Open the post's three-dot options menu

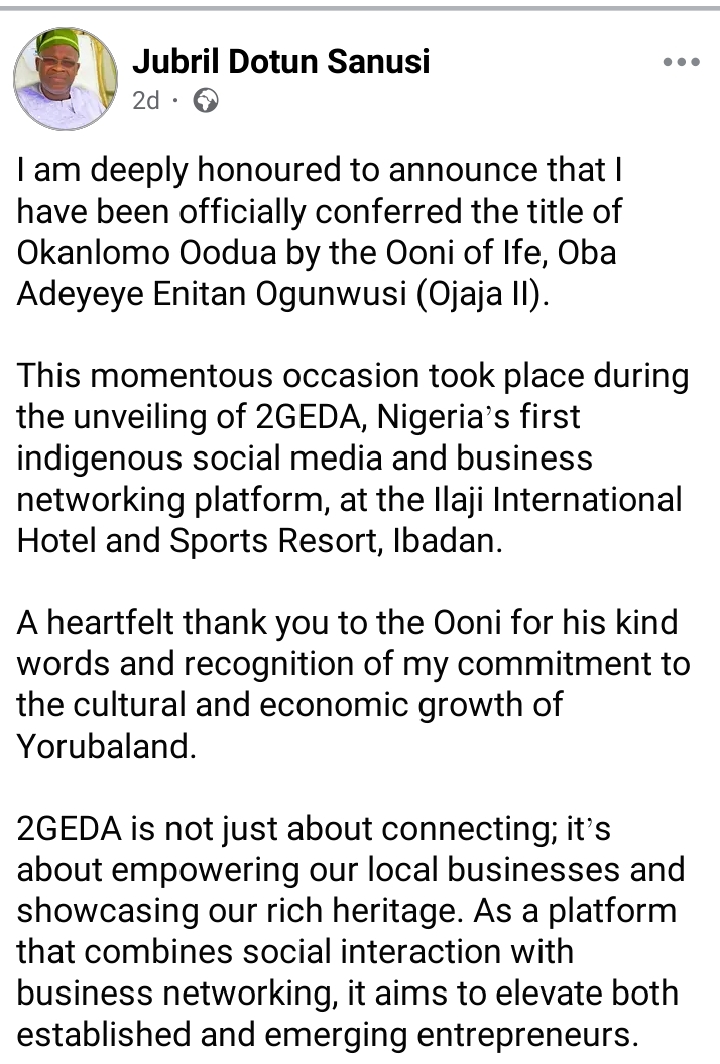click(681, 62)
